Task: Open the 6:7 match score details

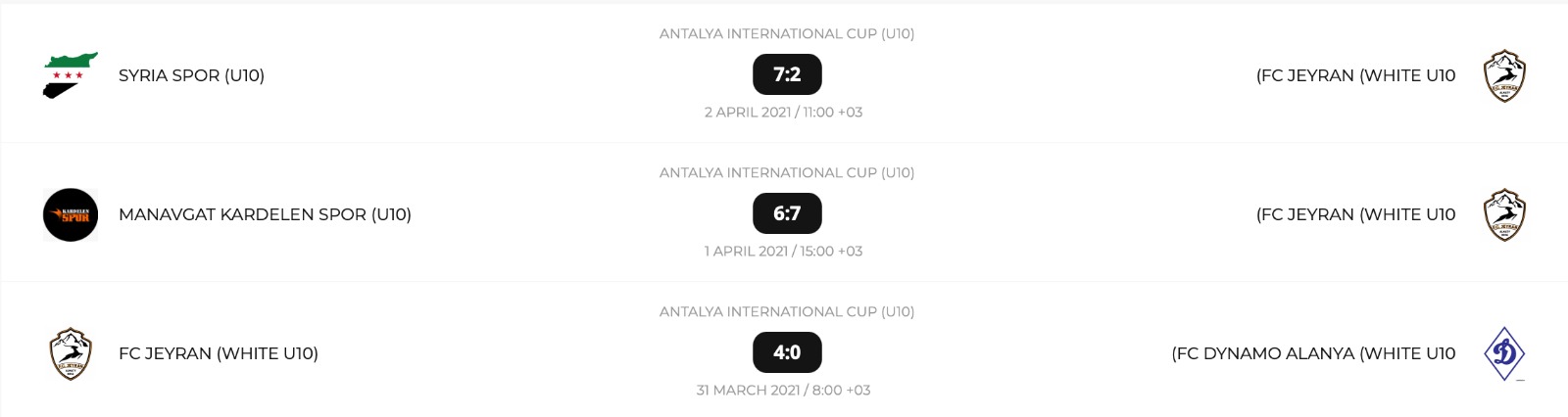Action: (787, 213)
